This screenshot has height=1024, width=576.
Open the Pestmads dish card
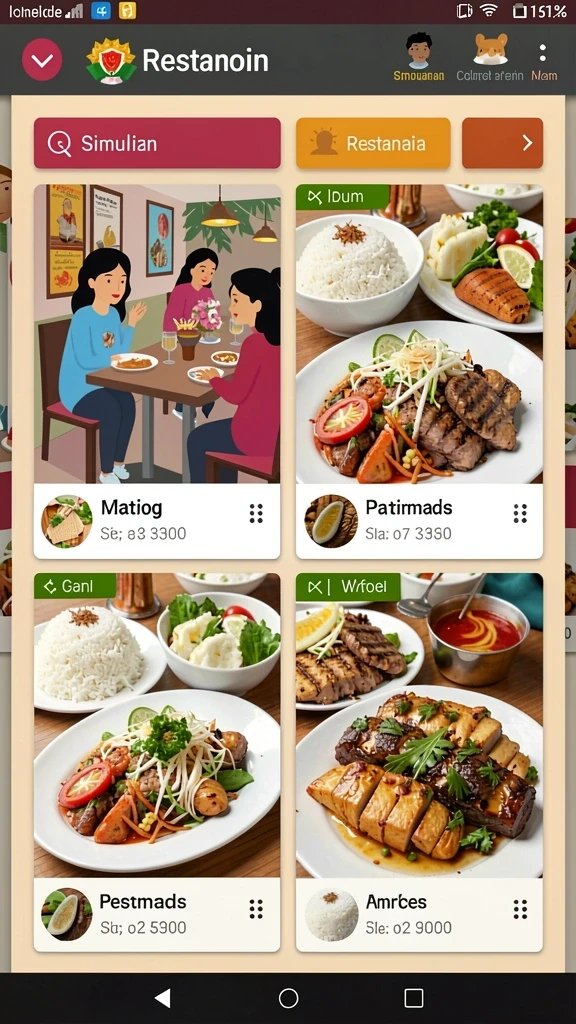click(157, 762)
